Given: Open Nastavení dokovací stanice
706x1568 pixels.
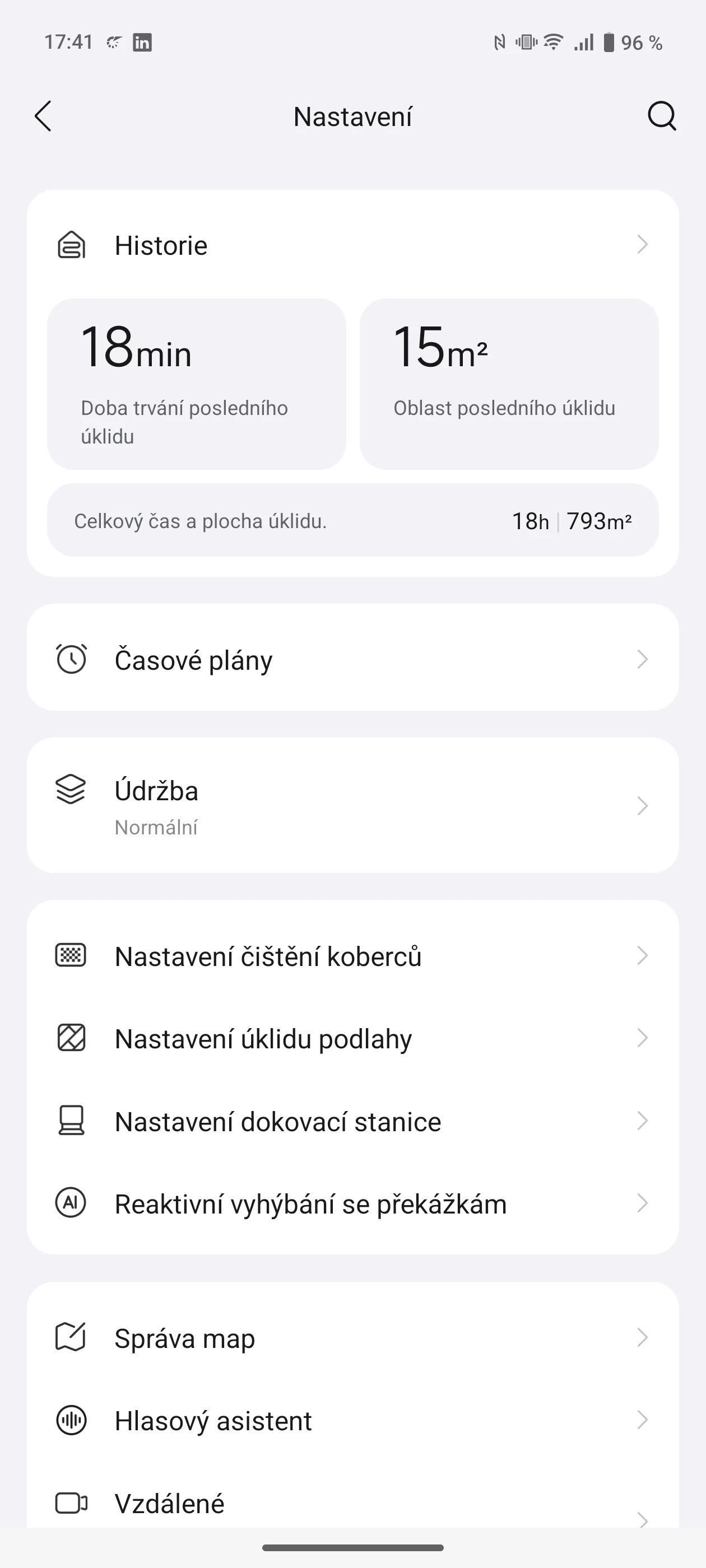Looking at the screenshot, I should [x=352, y=1121].
